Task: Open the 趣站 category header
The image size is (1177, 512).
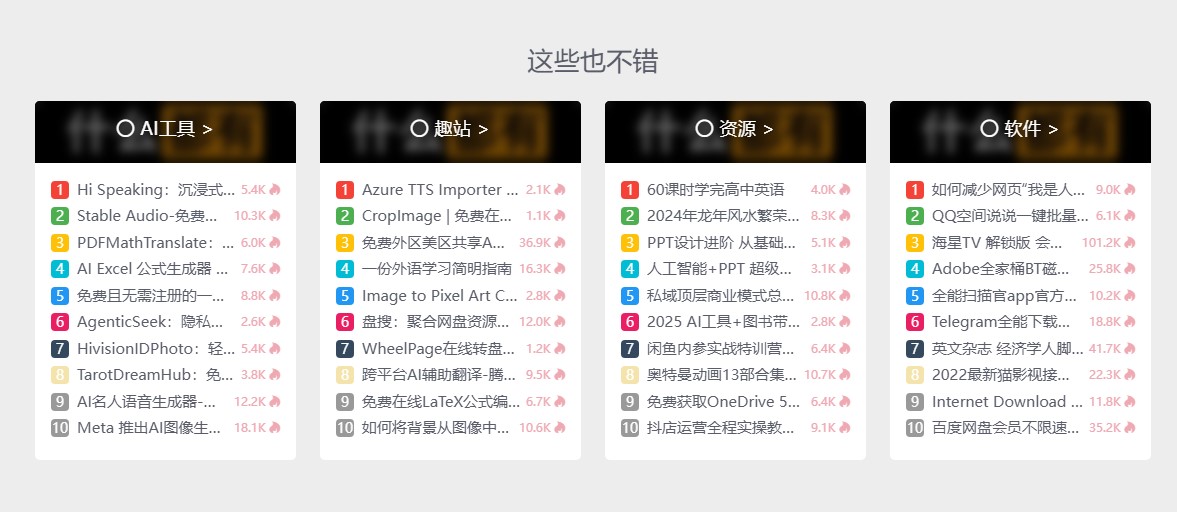Action: coord(450,129)
